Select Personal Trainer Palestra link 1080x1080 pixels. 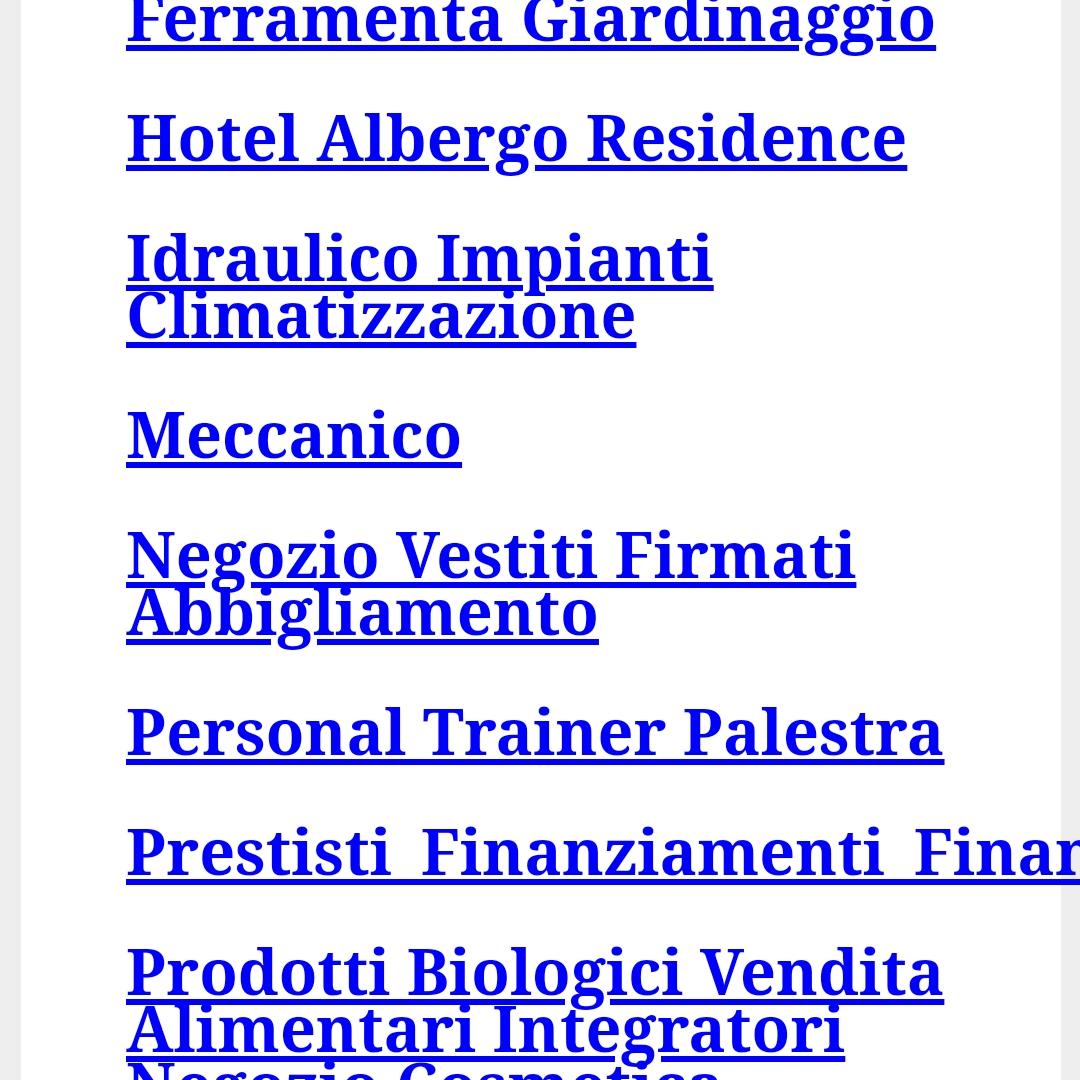534,733
